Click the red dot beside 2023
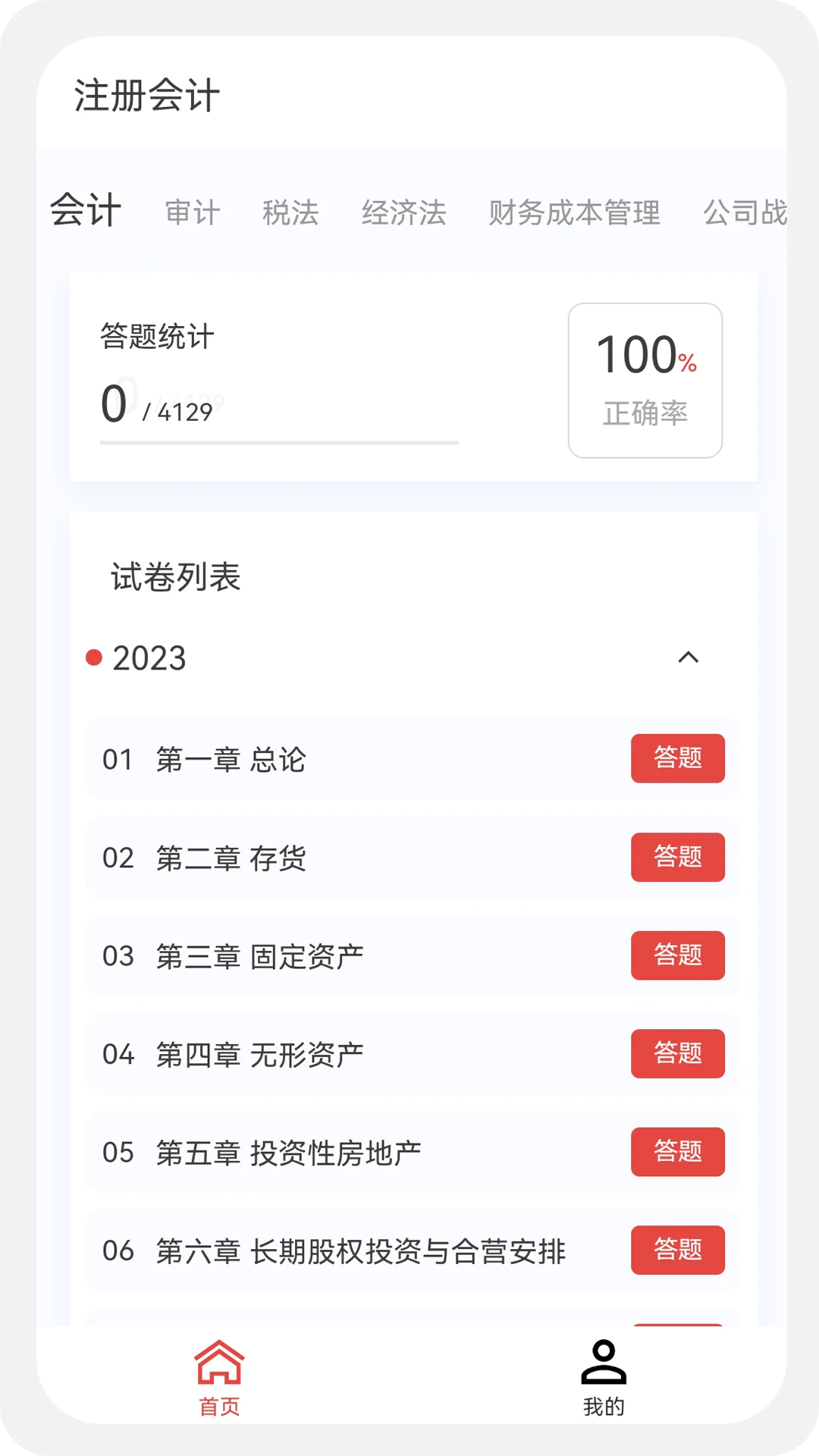Screen dimensions: 819x1456 (x=93, y=658)
